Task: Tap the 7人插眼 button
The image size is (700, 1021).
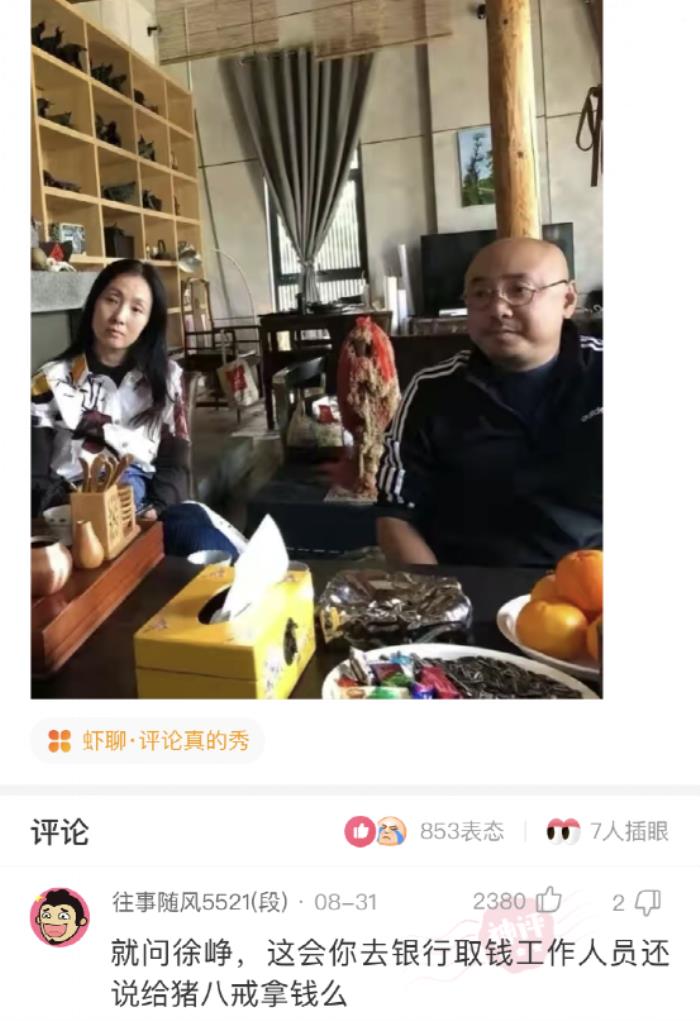Action: pos(607,831)
